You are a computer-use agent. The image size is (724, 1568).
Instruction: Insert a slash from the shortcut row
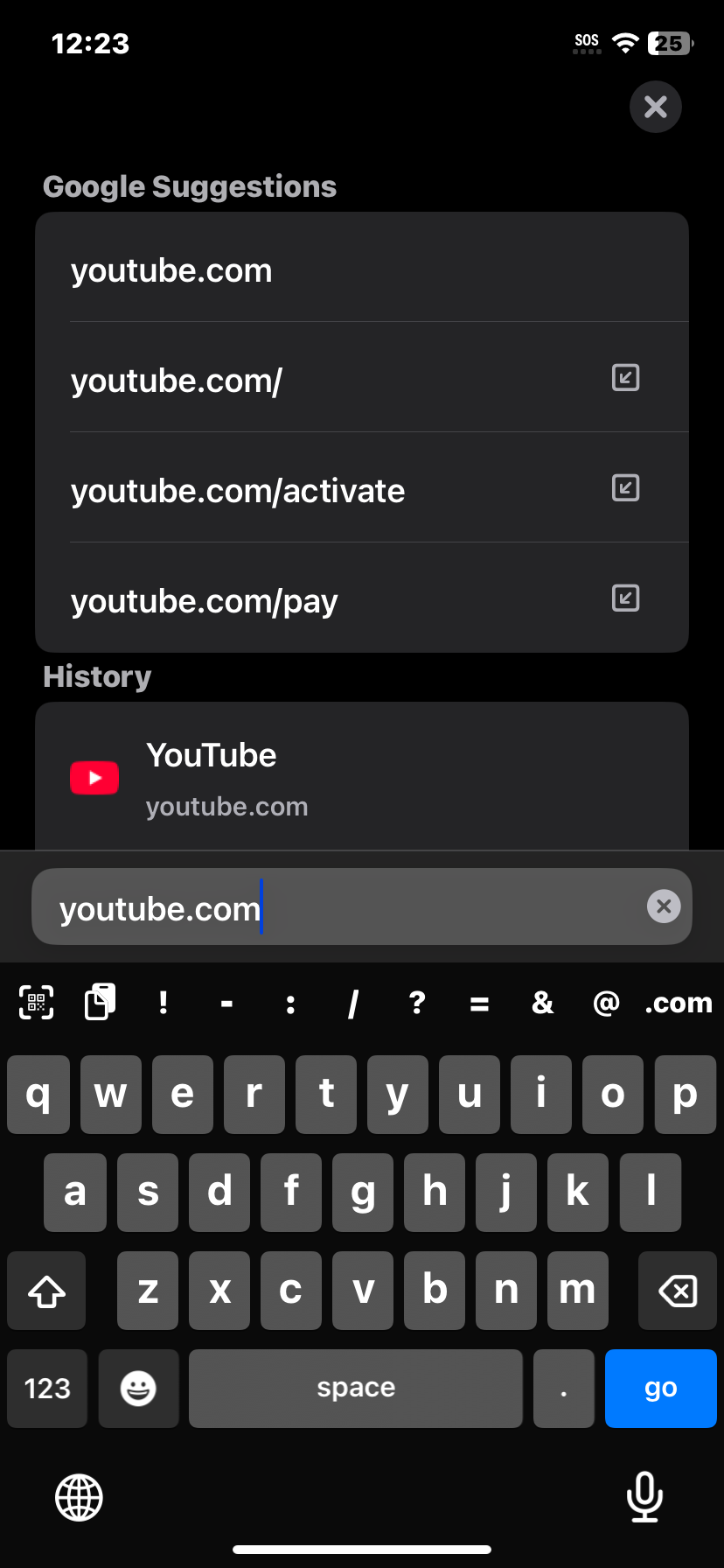coord(353,1003)
